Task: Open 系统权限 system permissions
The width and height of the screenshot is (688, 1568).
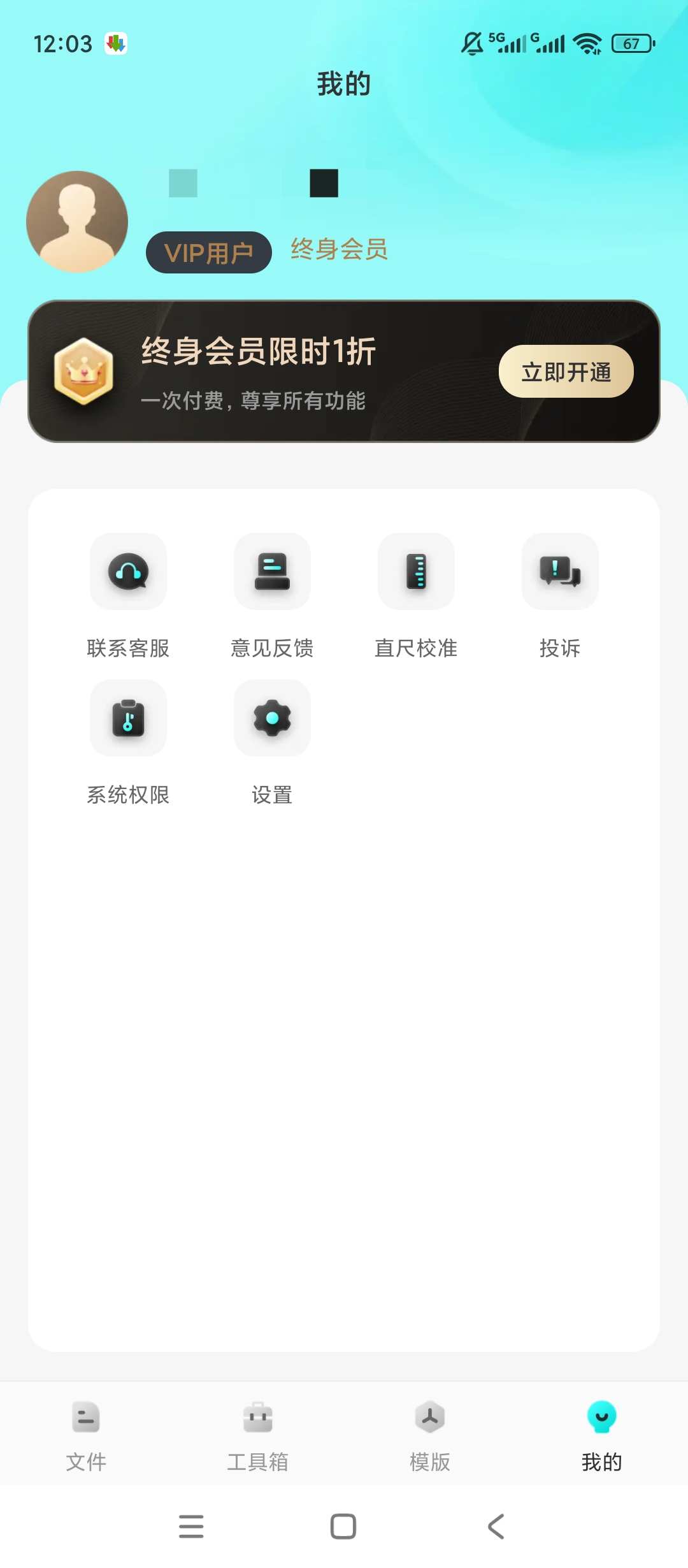Action: pos(128,743)
